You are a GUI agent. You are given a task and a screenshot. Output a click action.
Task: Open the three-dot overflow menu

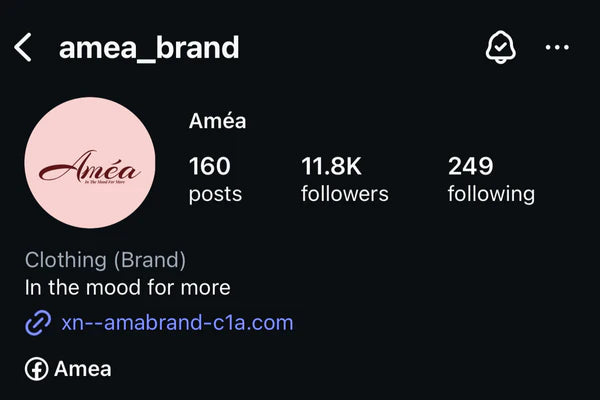[557, 47]
